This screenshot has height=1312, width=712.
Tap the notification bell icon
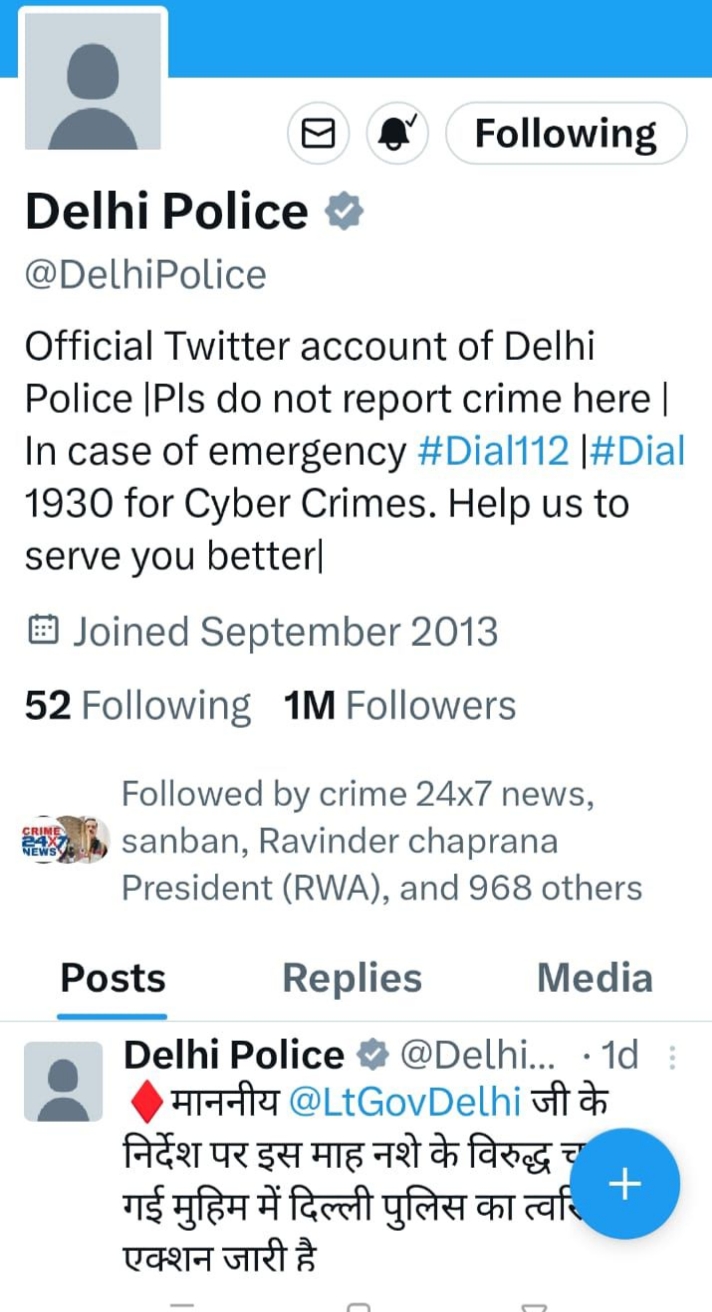[x=397, y=134]
